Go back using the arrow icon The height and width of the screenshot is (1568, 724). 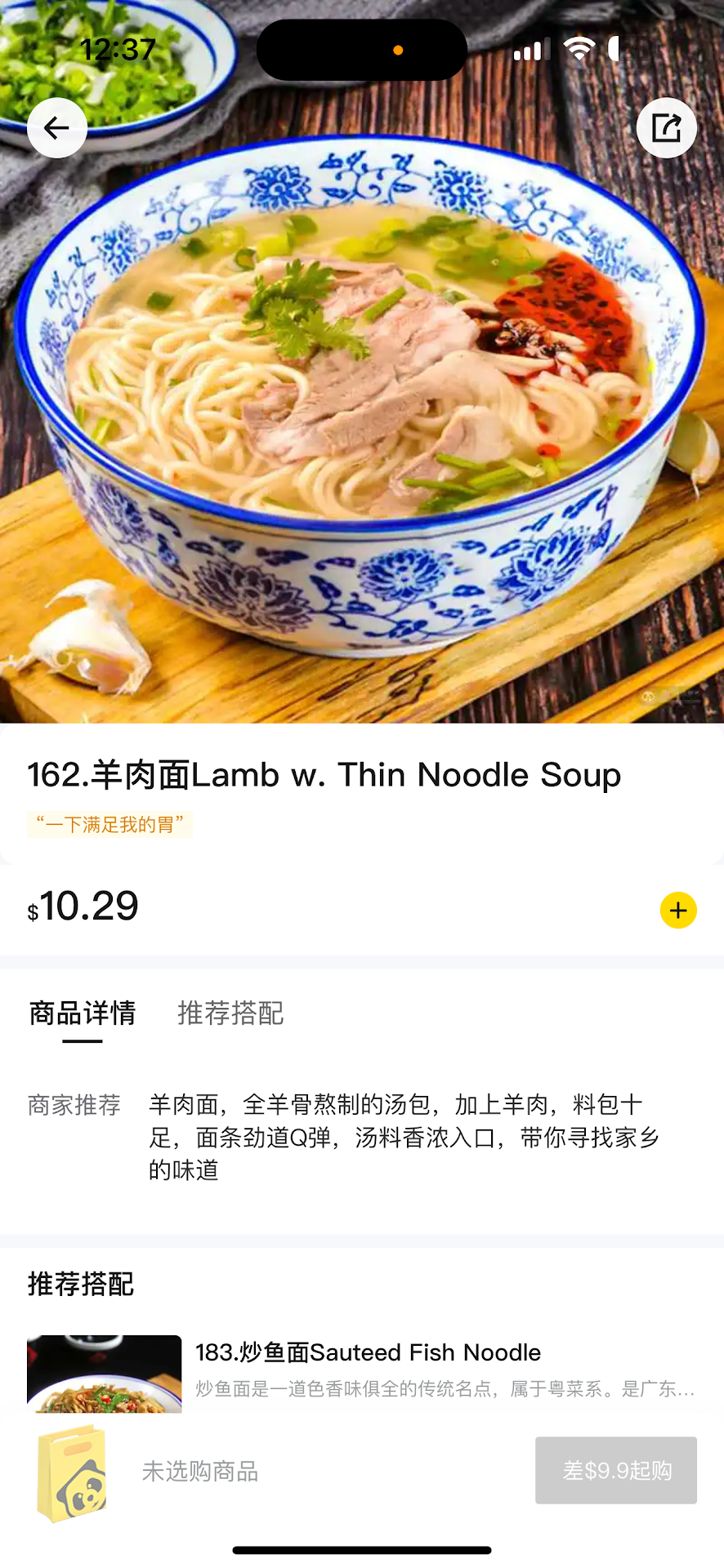[x=56, y=128]
